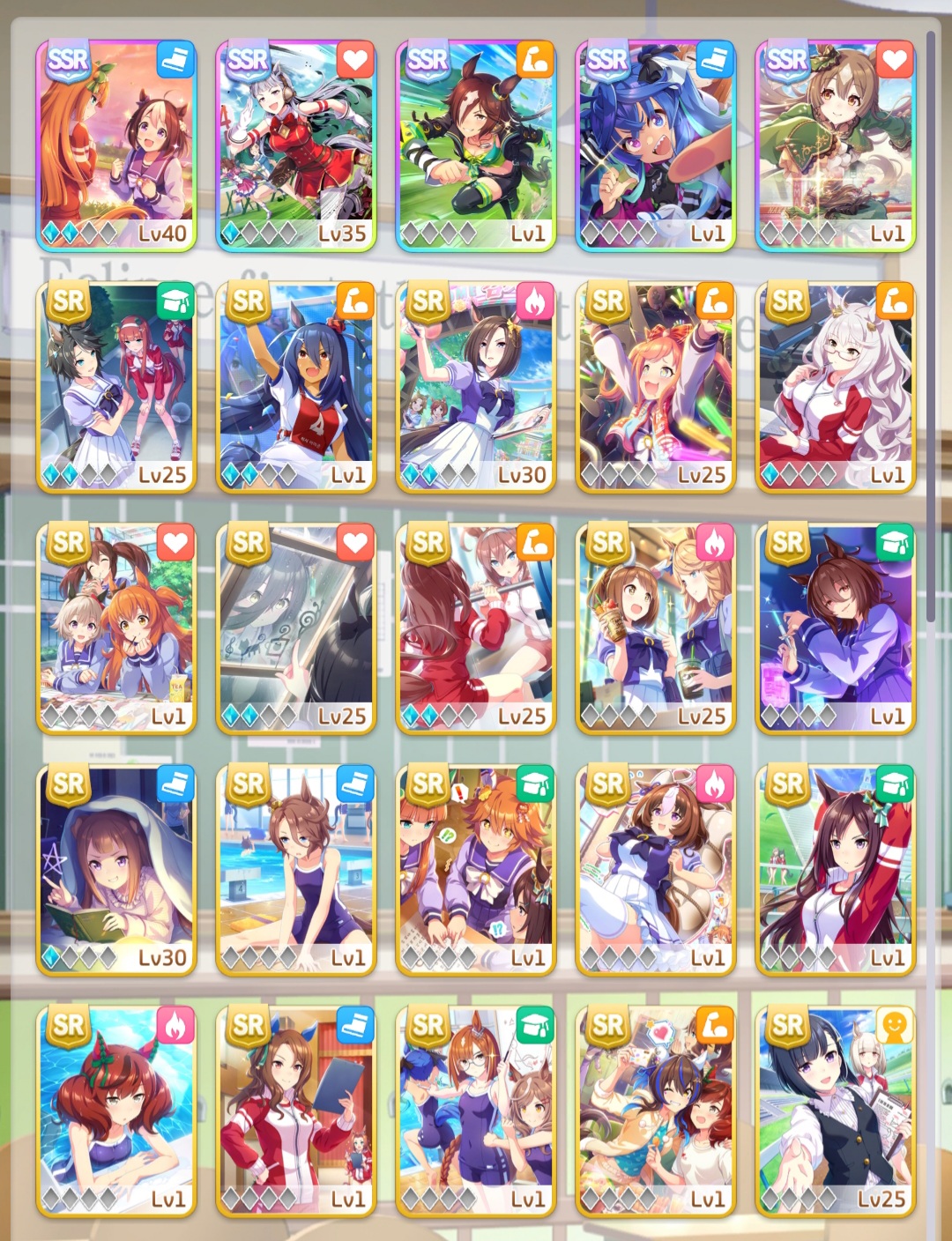The image size is (952, 1241).
Task: Pick SR Lv1 dark-skinned blue-haired power card
Action: [296, 387]
